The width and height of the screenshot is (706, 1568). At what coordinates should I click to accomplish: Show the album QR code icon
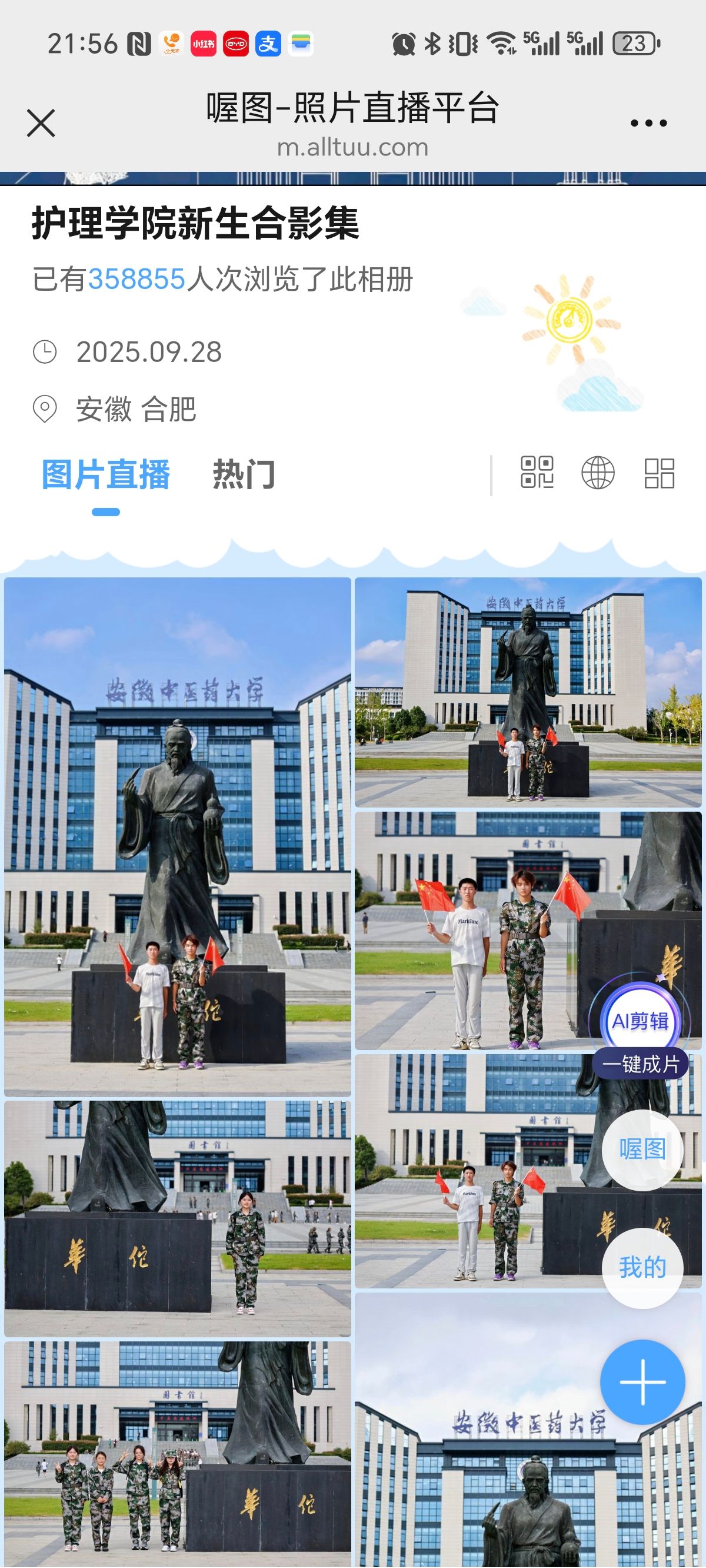click(537, 473)
